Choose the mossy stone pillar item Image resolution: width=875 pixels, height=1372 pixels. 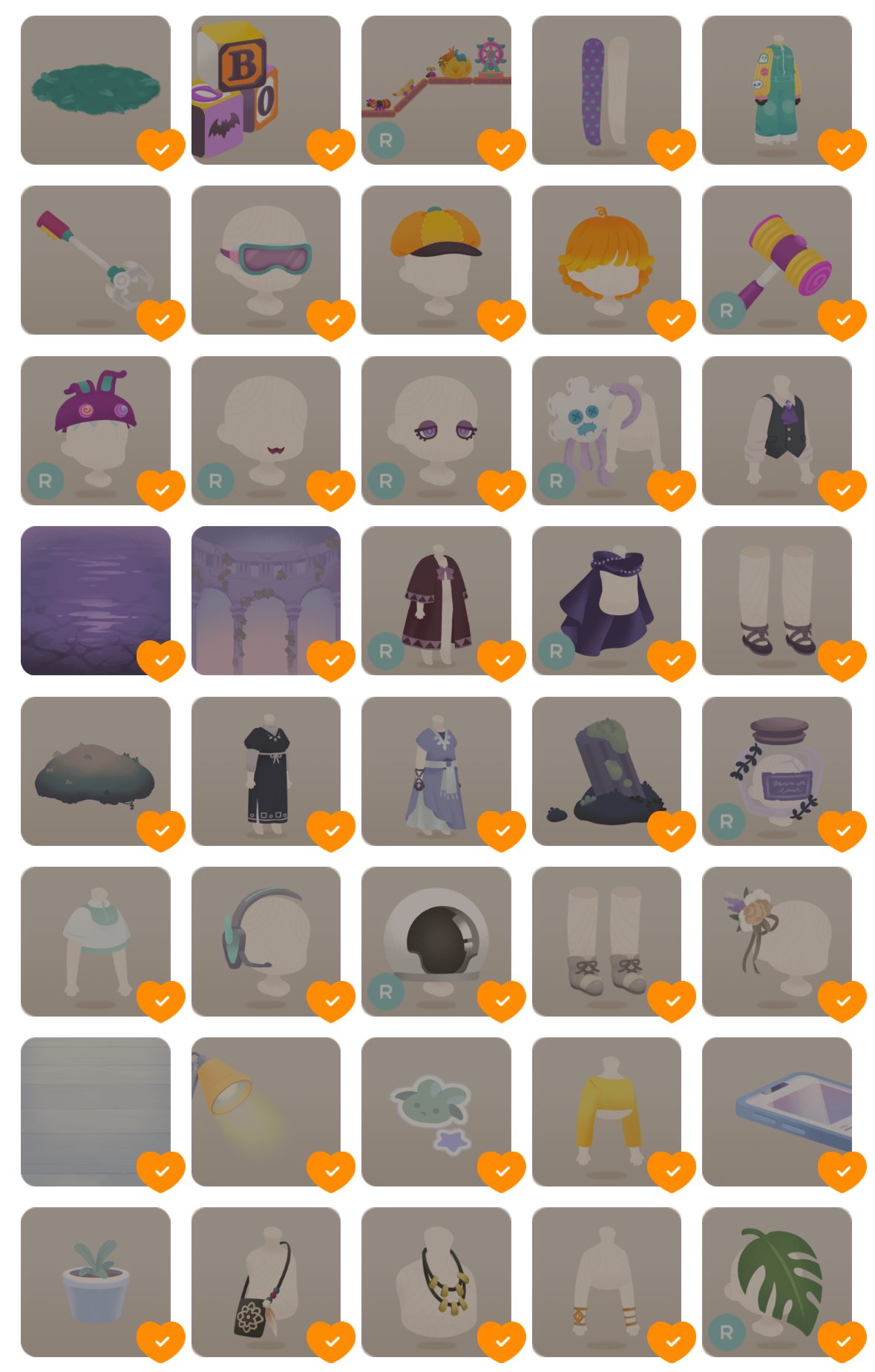[606, 771]
